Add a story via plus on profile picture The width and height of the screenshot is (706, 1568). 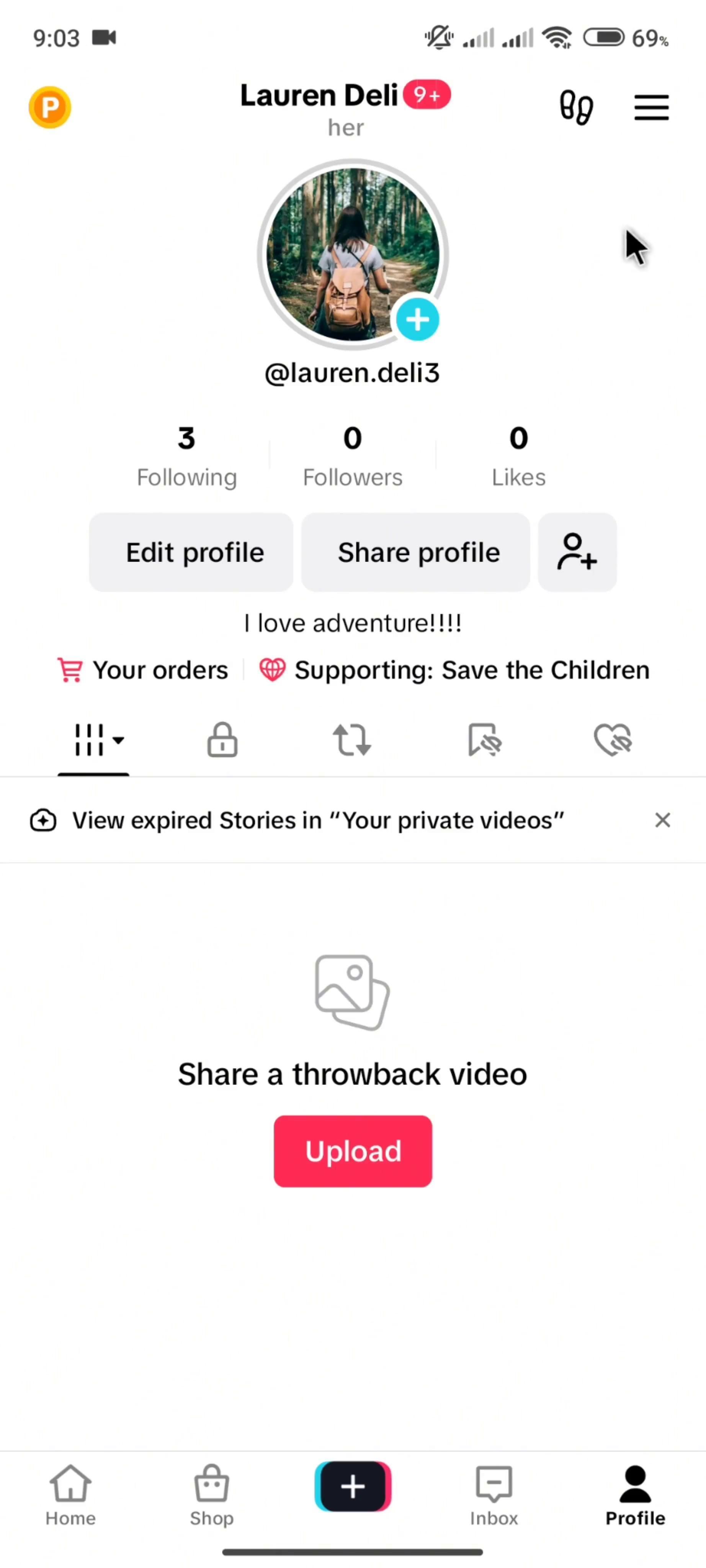418,319
